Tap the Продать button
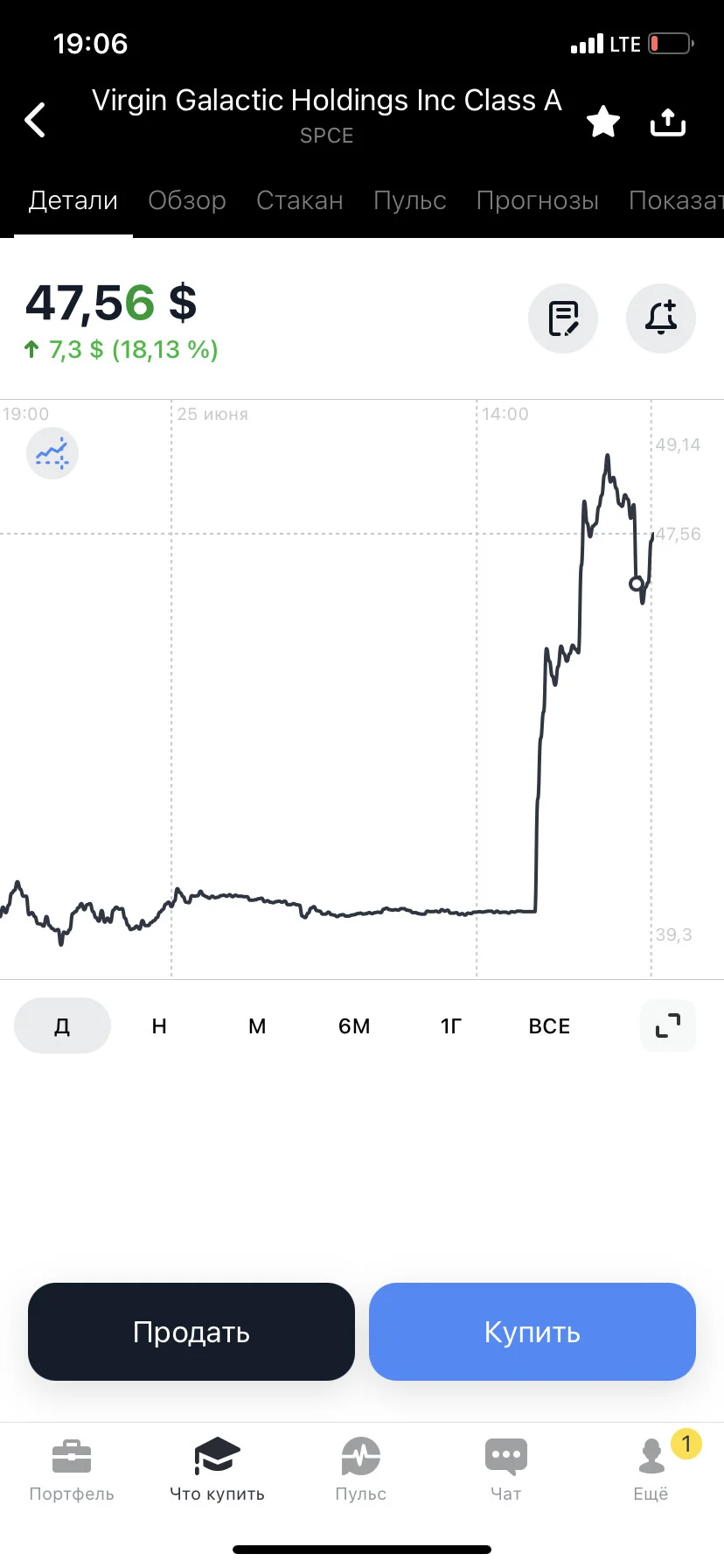This screenshot has width=724, height=1568. pyautogui.click(x=191, y=1332)
